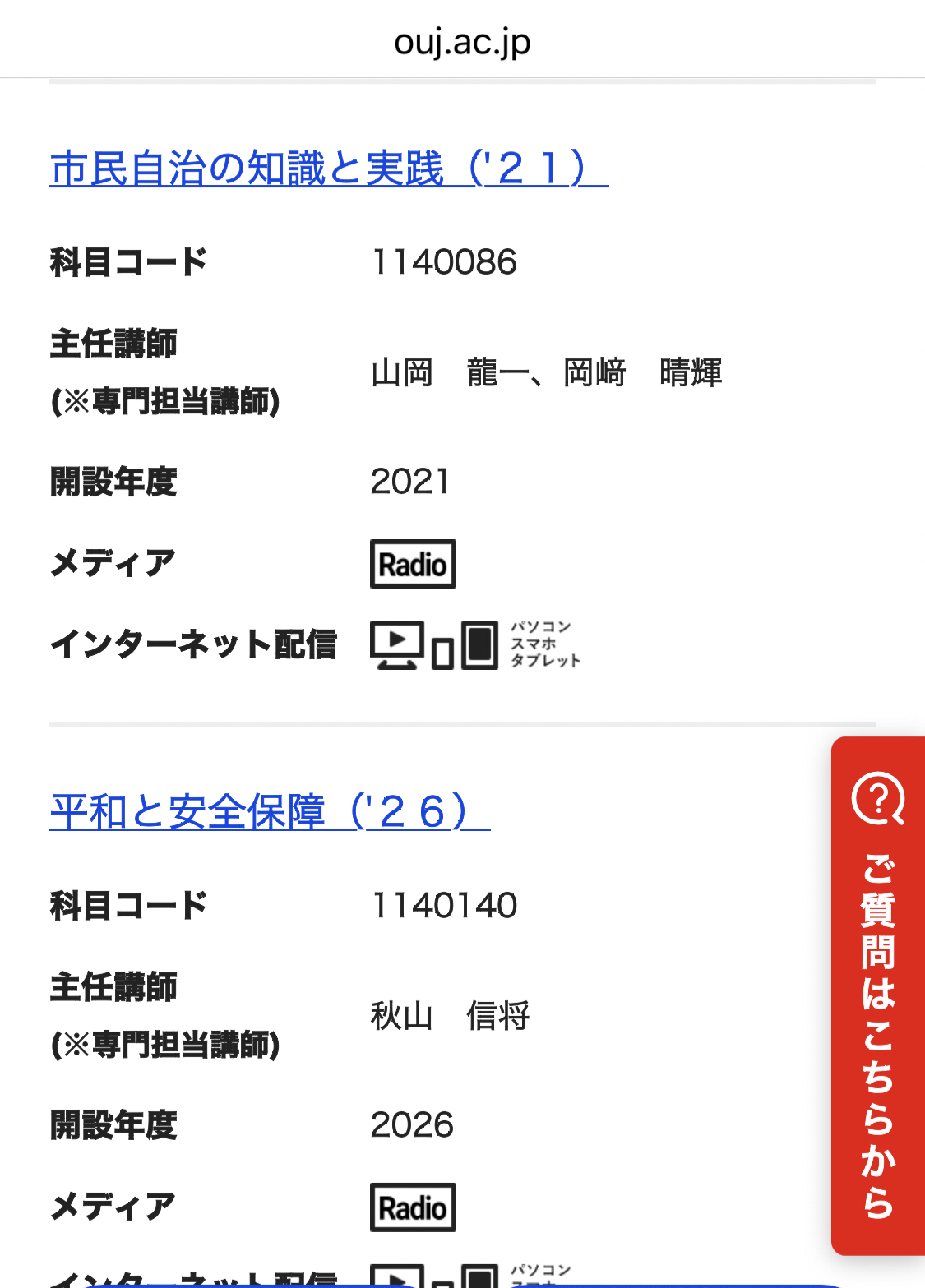Tap the ouj.ac.jp address bar

point(462,41)
